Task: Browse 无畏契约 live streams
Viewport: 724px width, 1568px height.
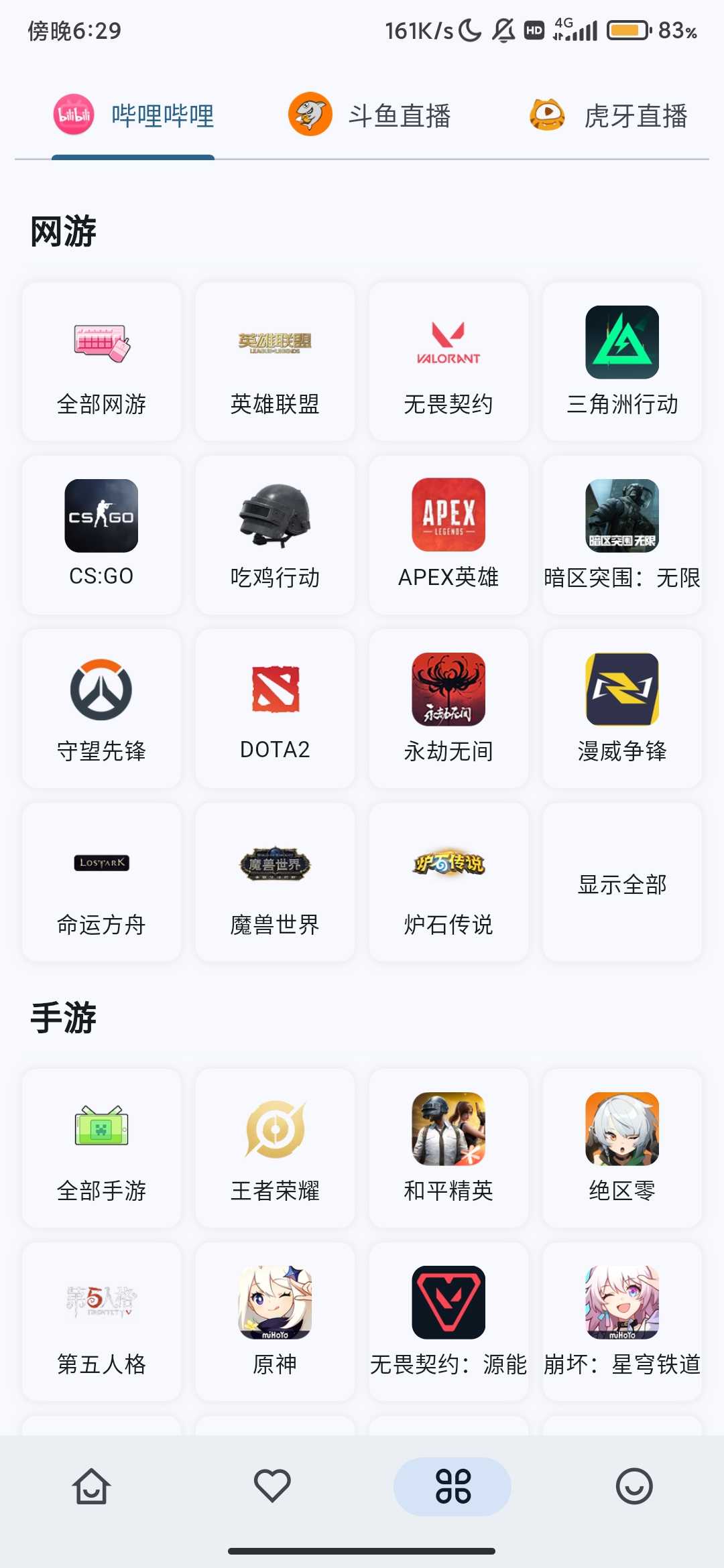Action: [448, 362]
